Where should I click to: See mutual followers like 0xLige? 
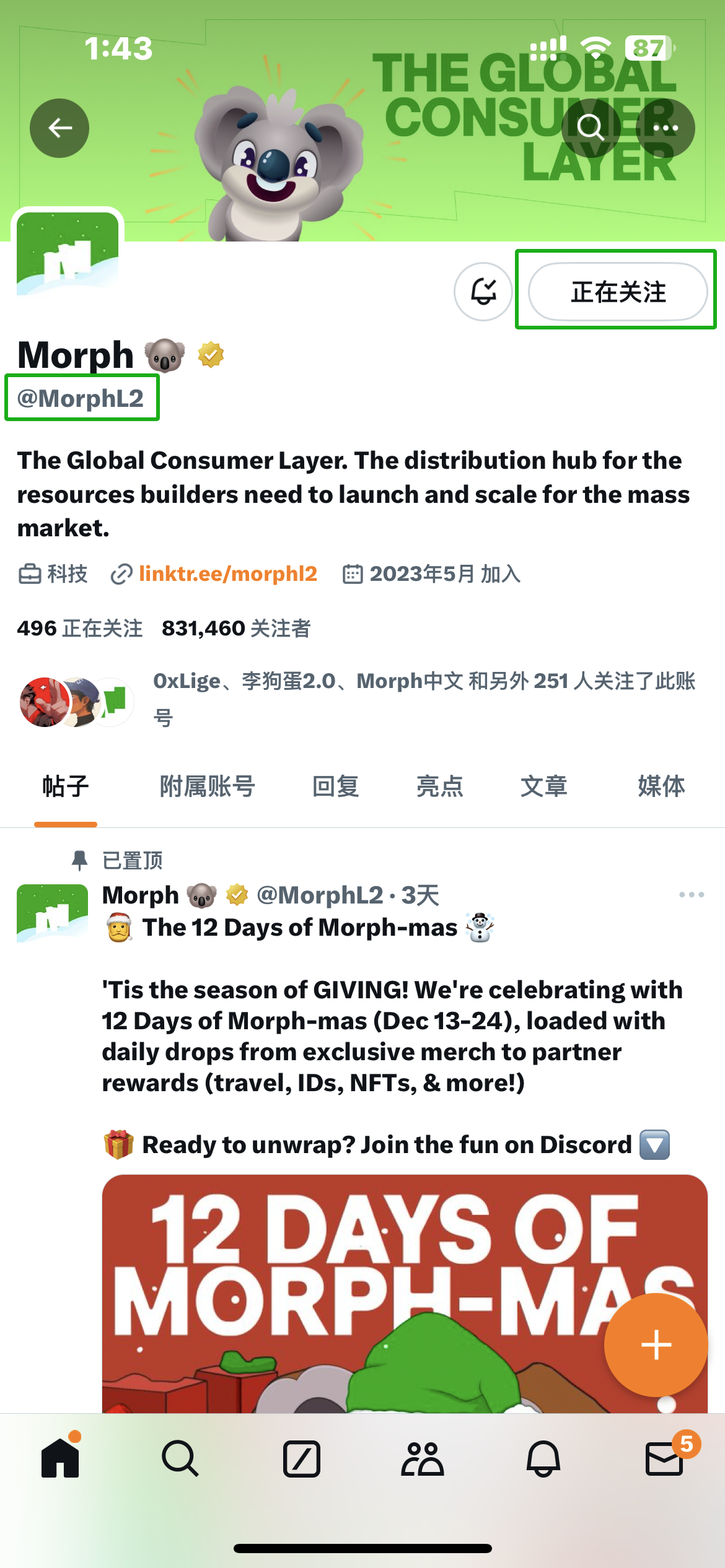424,699
